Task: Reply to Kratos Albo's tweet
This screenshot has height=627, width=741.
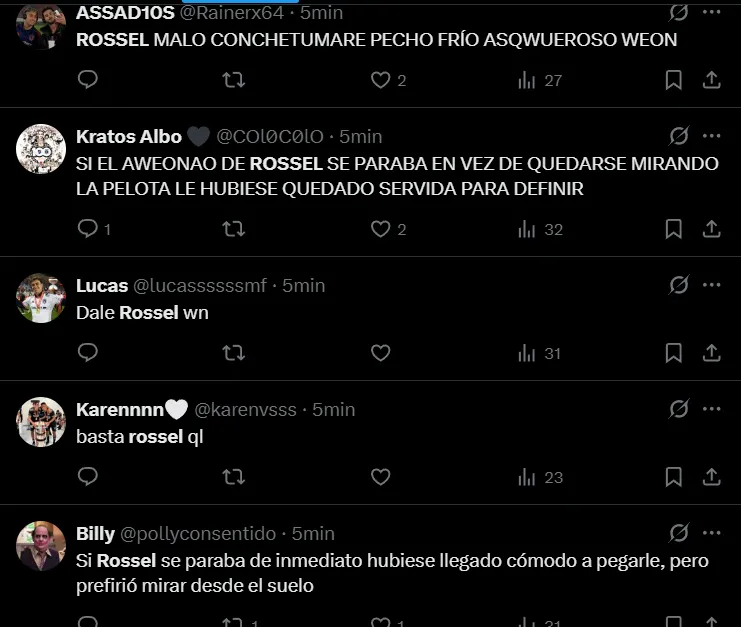Action: 88,229
